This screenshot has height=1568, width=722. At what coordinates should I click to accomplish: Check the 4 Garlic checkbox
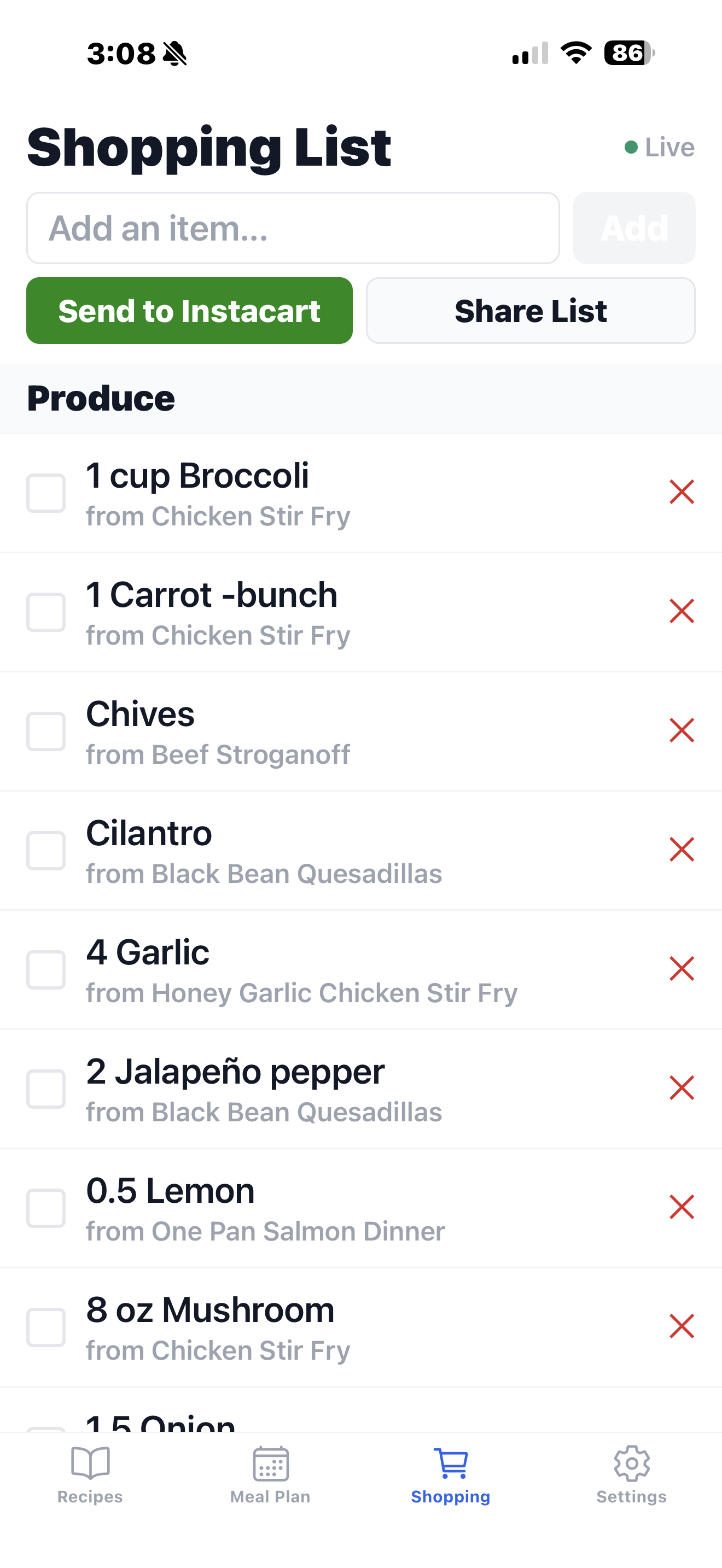pos(45,970)
